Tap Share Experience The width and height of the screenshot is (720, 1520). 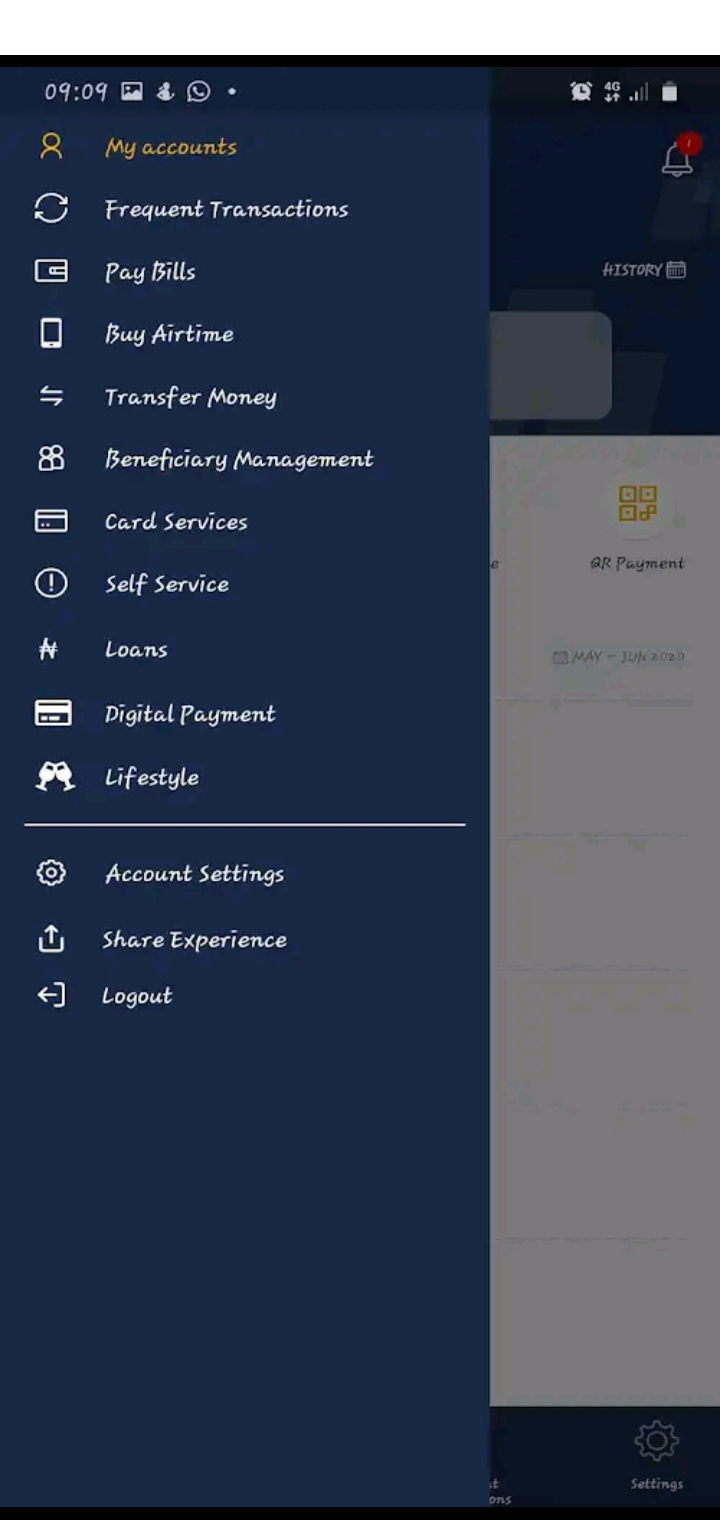[194, 939]
